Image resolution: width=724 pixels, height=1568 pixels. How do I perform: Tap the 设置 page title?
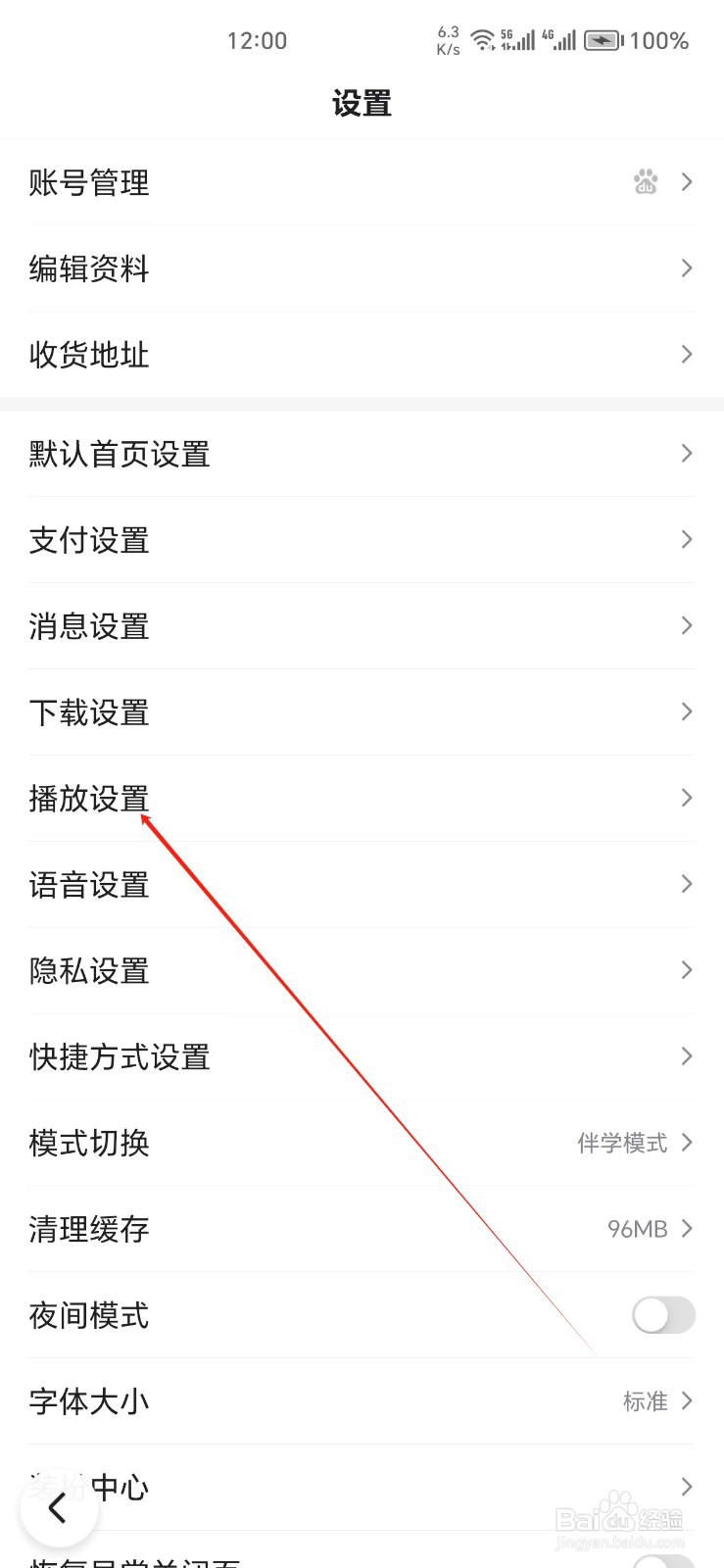362,103
